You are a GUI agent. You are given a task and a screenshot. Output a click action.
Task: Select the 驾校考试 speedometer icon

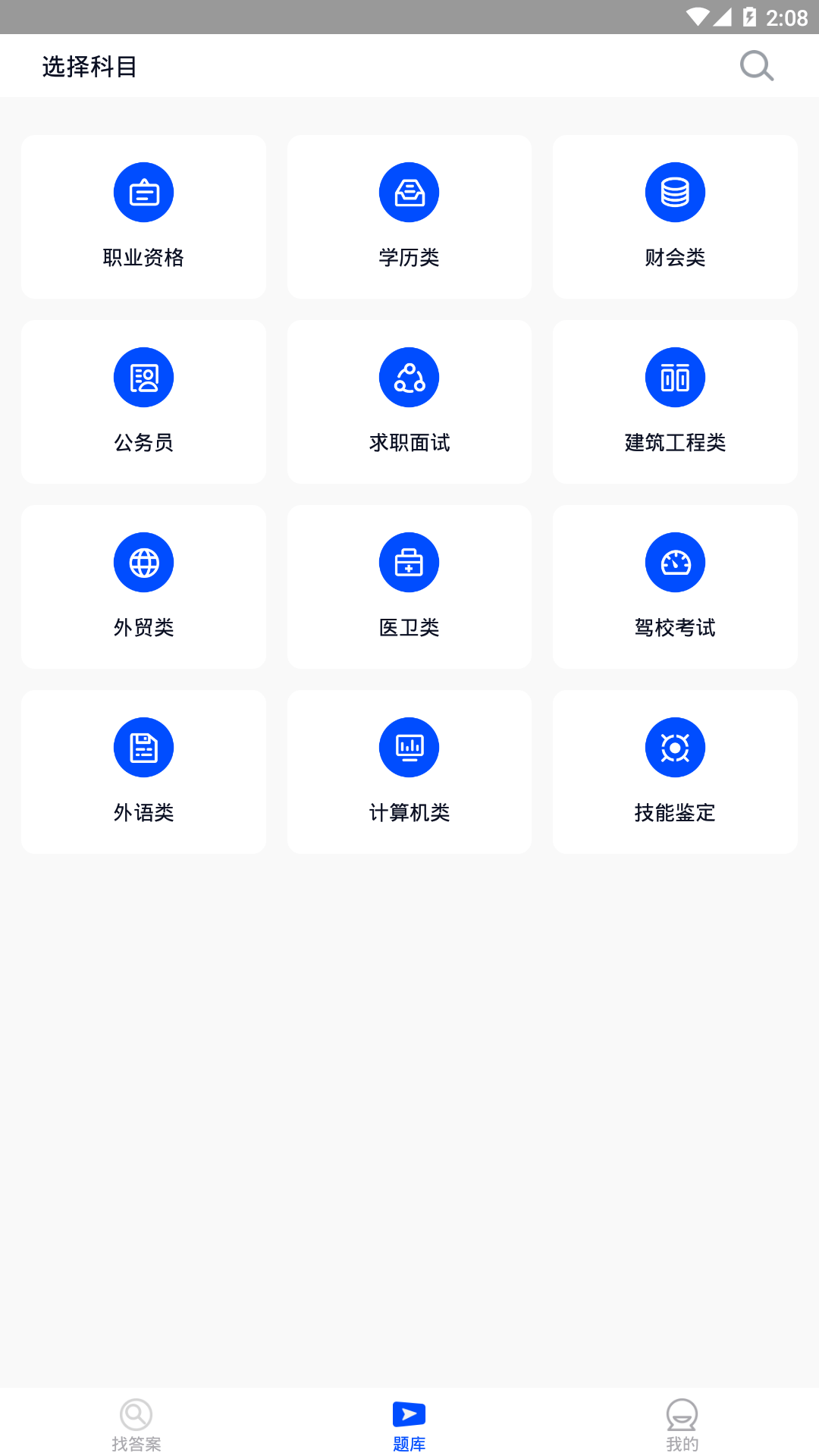[x=675, y=562]
